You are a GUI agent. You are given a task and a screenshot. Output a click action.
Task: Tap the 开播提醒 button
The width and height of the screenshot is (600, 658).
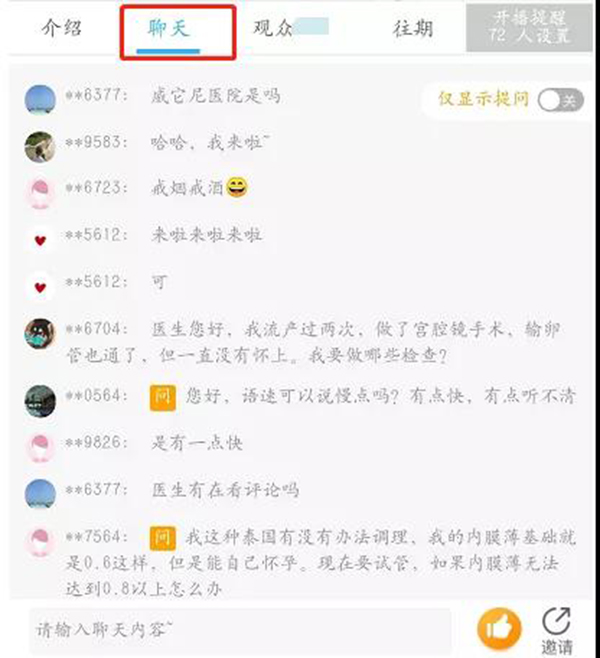coord(531,27)
